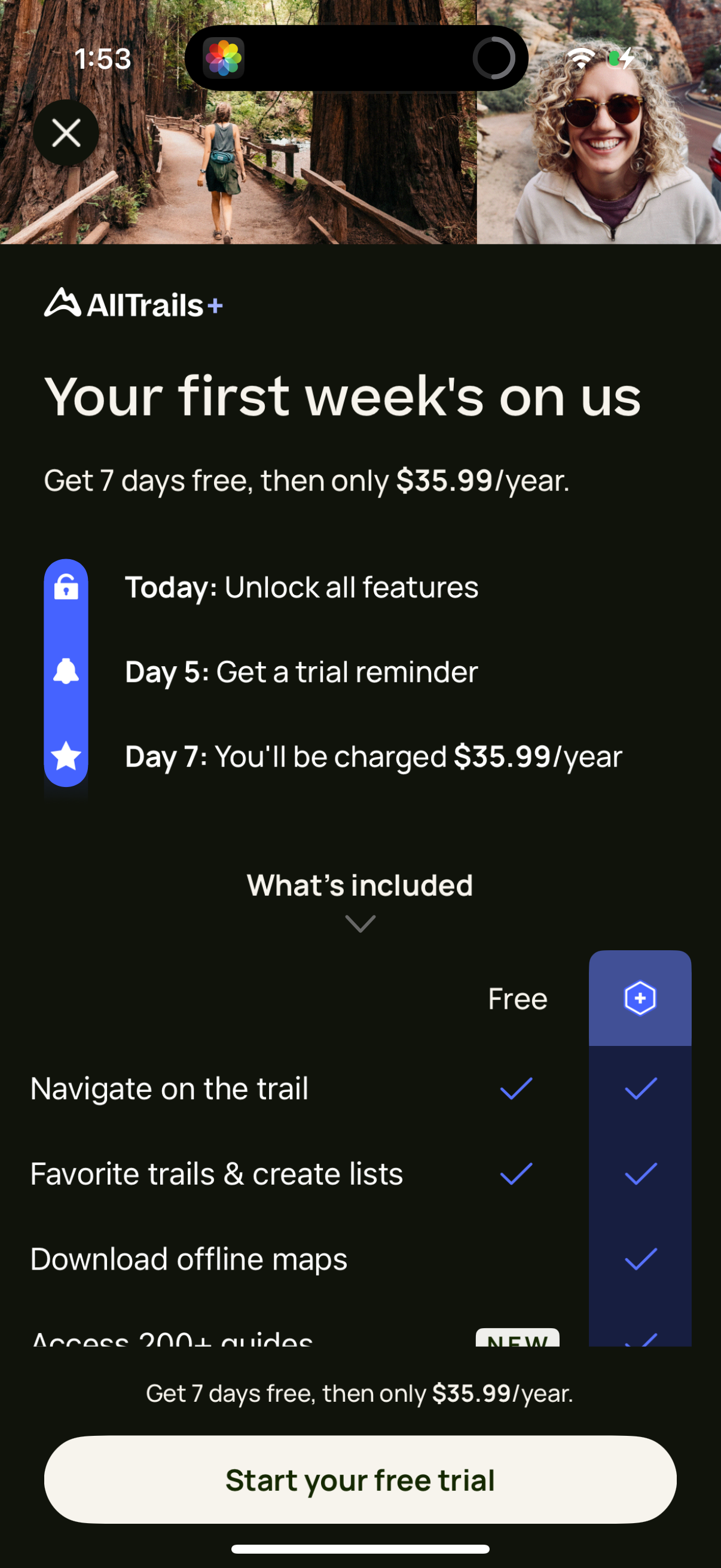
Task: Expand What's included using the chevron
Action: point(360,924)
